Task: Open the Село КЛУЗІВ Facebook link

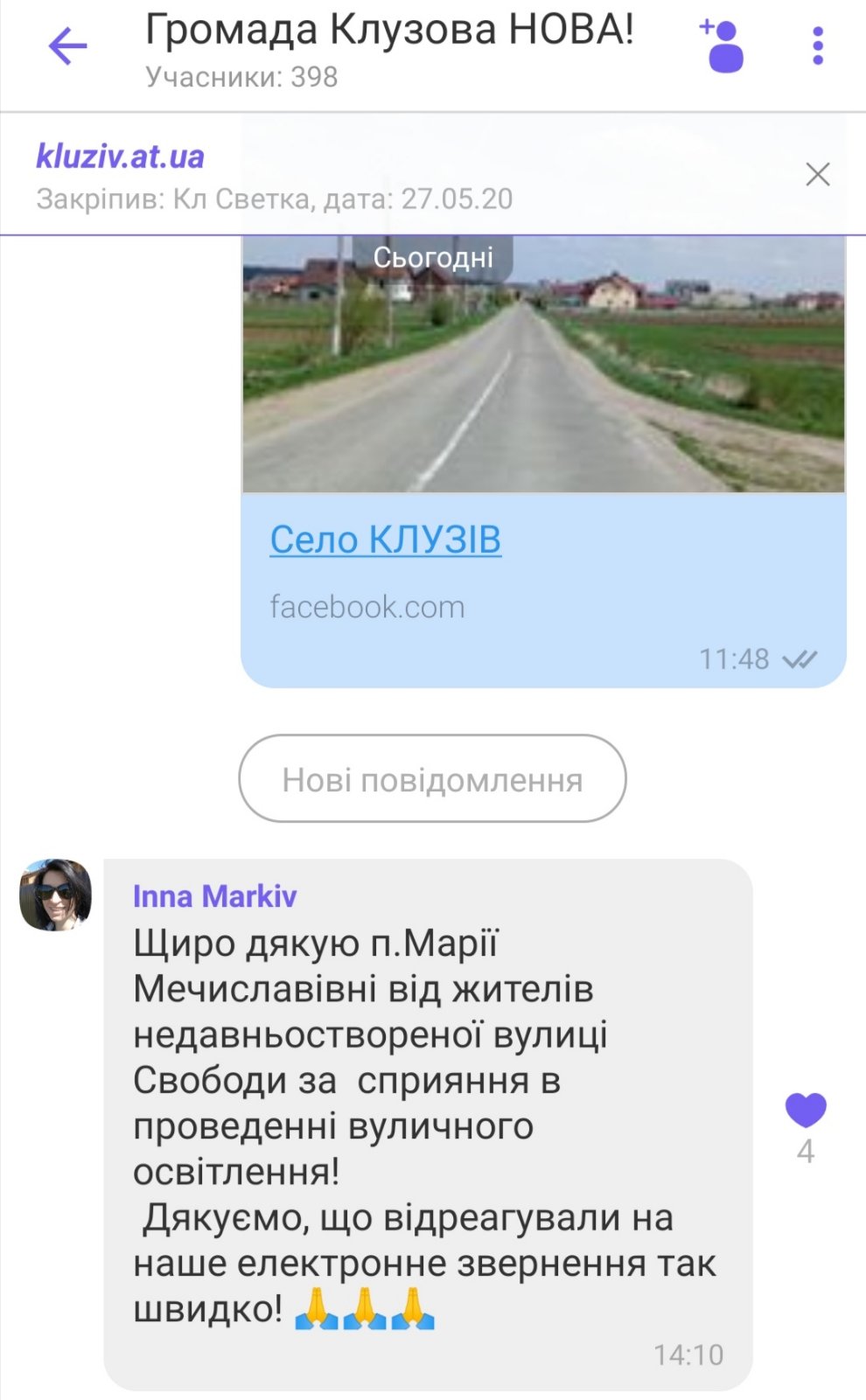Action: (385, 540)
